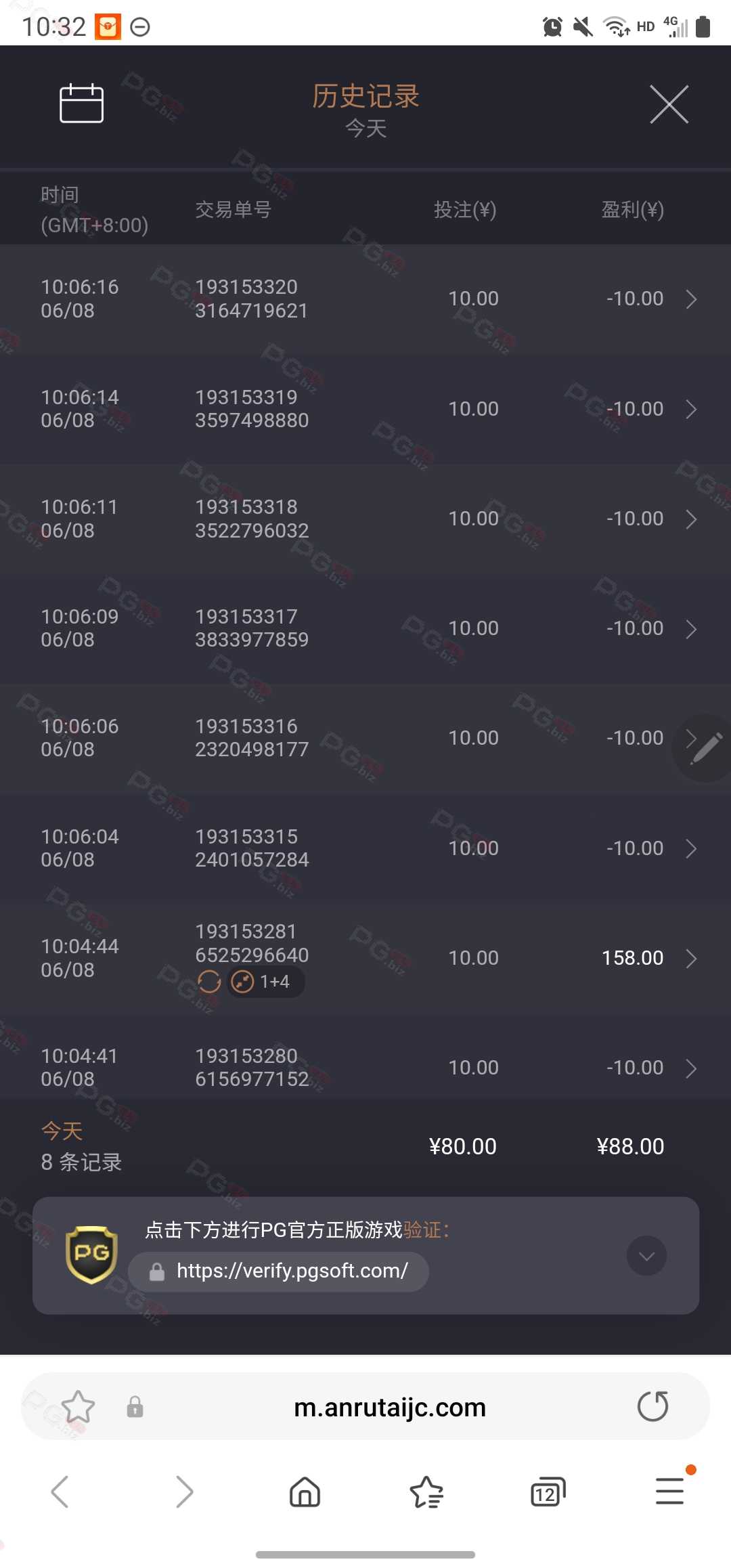Image resolution: width=731 pixels, height=1568 pixels.
Task: Open record 193153319 at 10:06:14
Action: [365, 409]
